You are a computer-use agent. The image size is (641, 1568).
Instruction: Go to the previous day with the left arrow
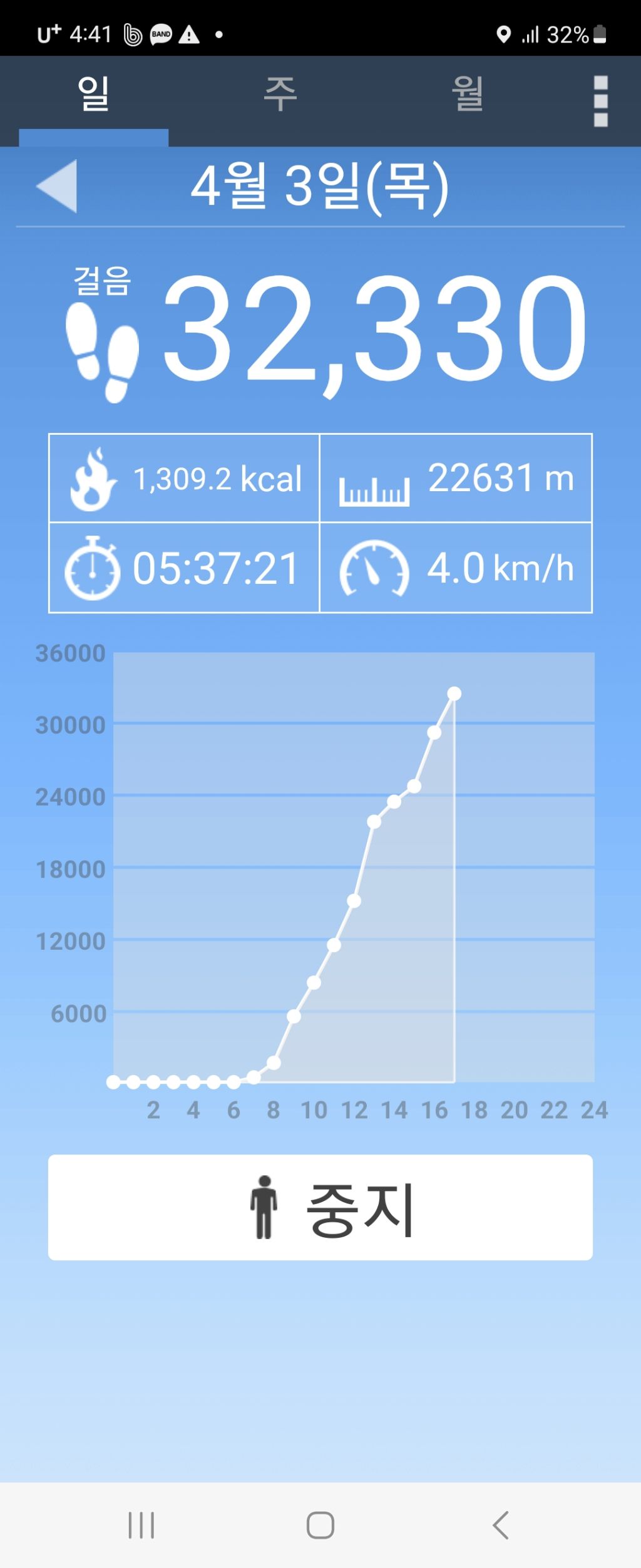58,186
